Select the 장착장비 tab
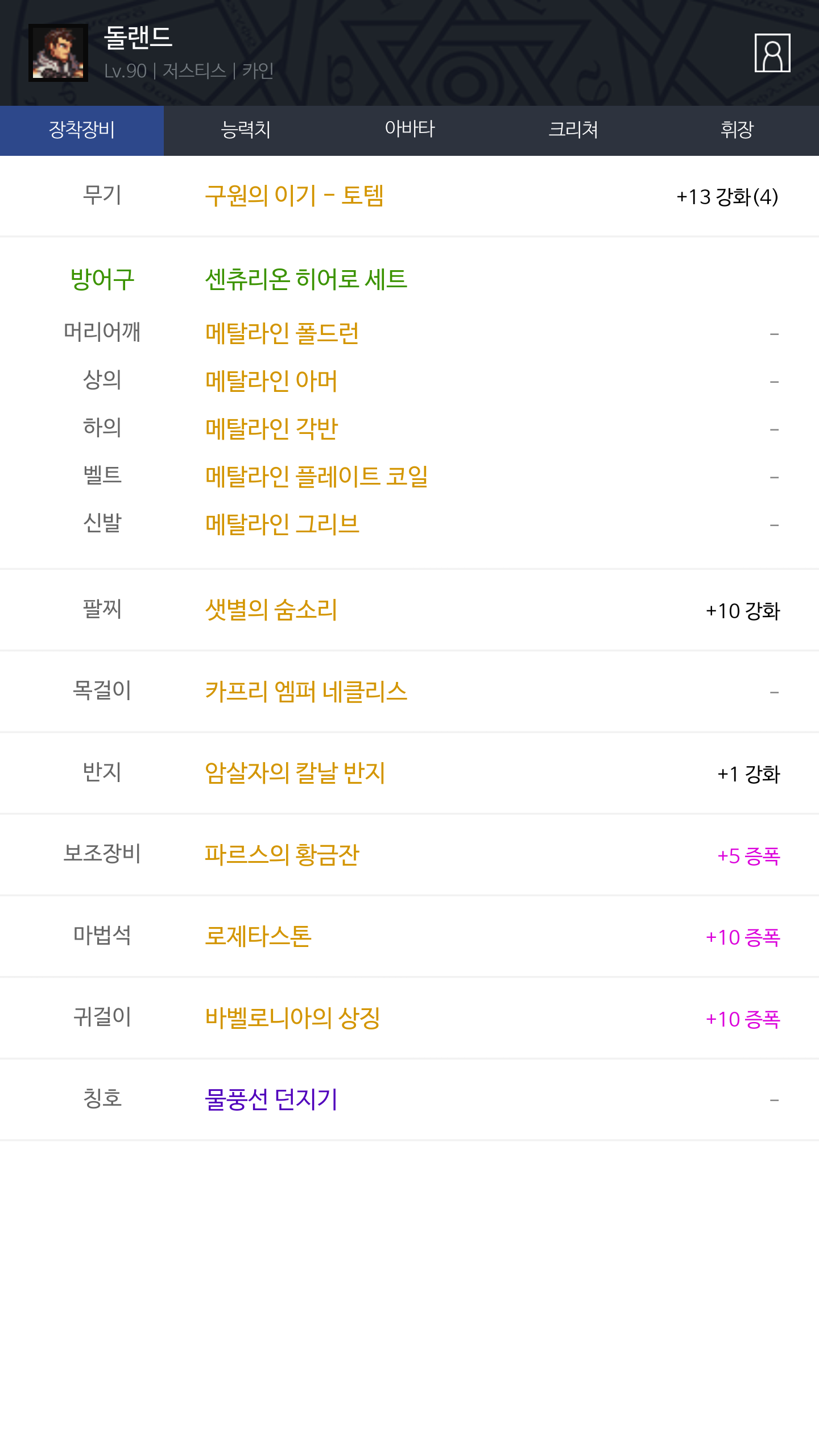Image resolution: width=819 pixels, height=1456 pixels. 82,130
